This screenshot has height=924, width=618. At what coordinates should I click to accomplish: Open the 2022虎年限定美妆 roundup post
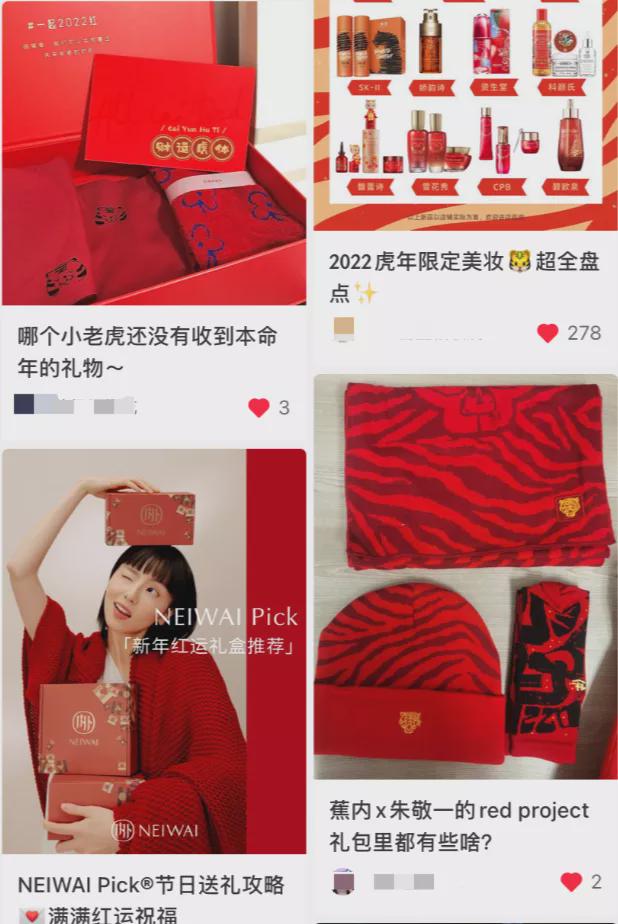(465, 110)
